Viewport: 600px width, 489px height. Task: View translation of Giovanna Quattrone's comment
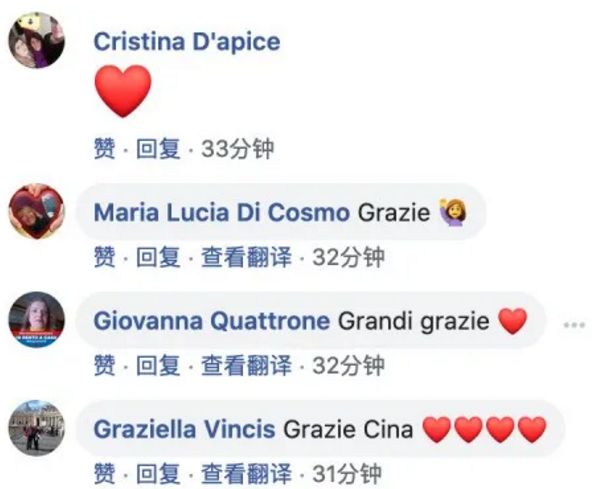tap(247, 365)
